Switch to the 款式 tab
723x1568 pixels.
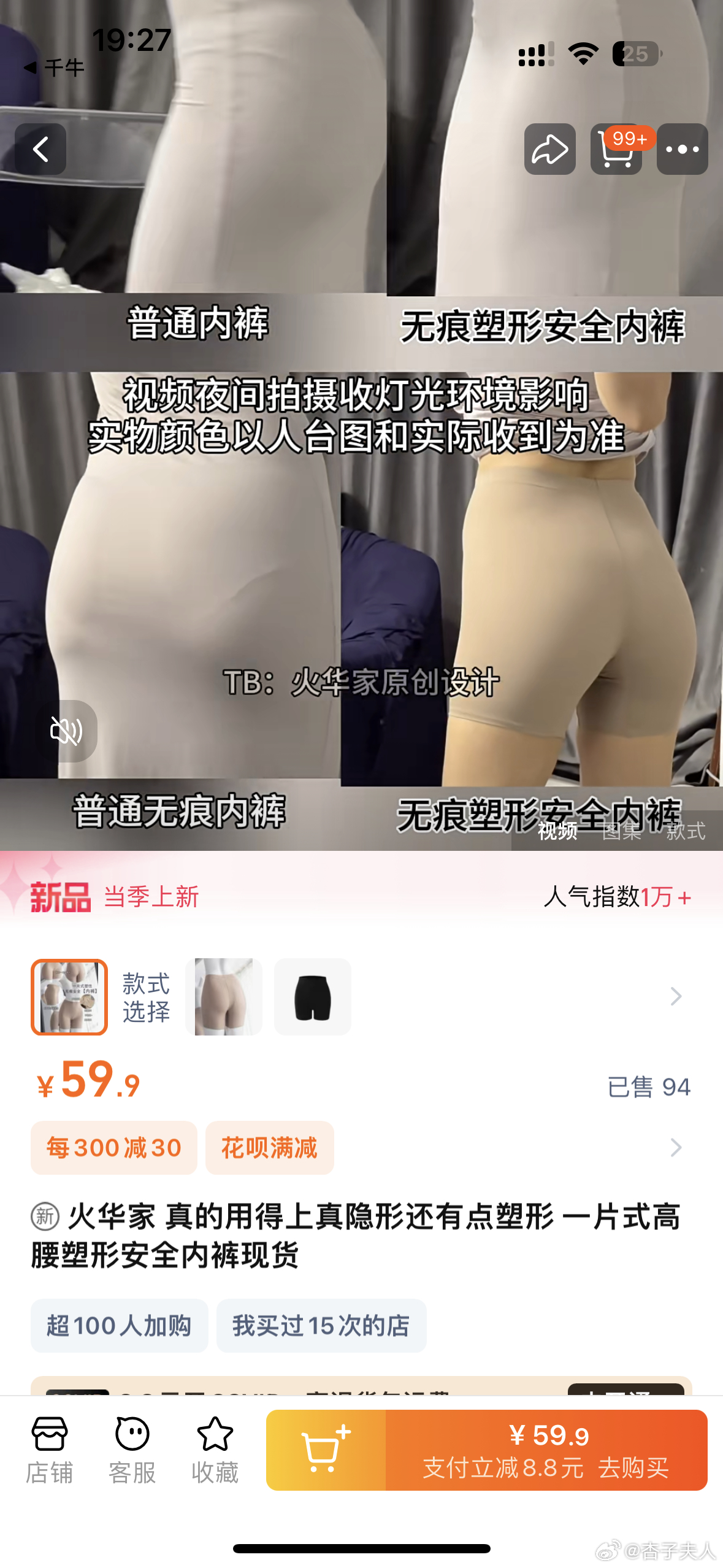click(x=686, y=831)
